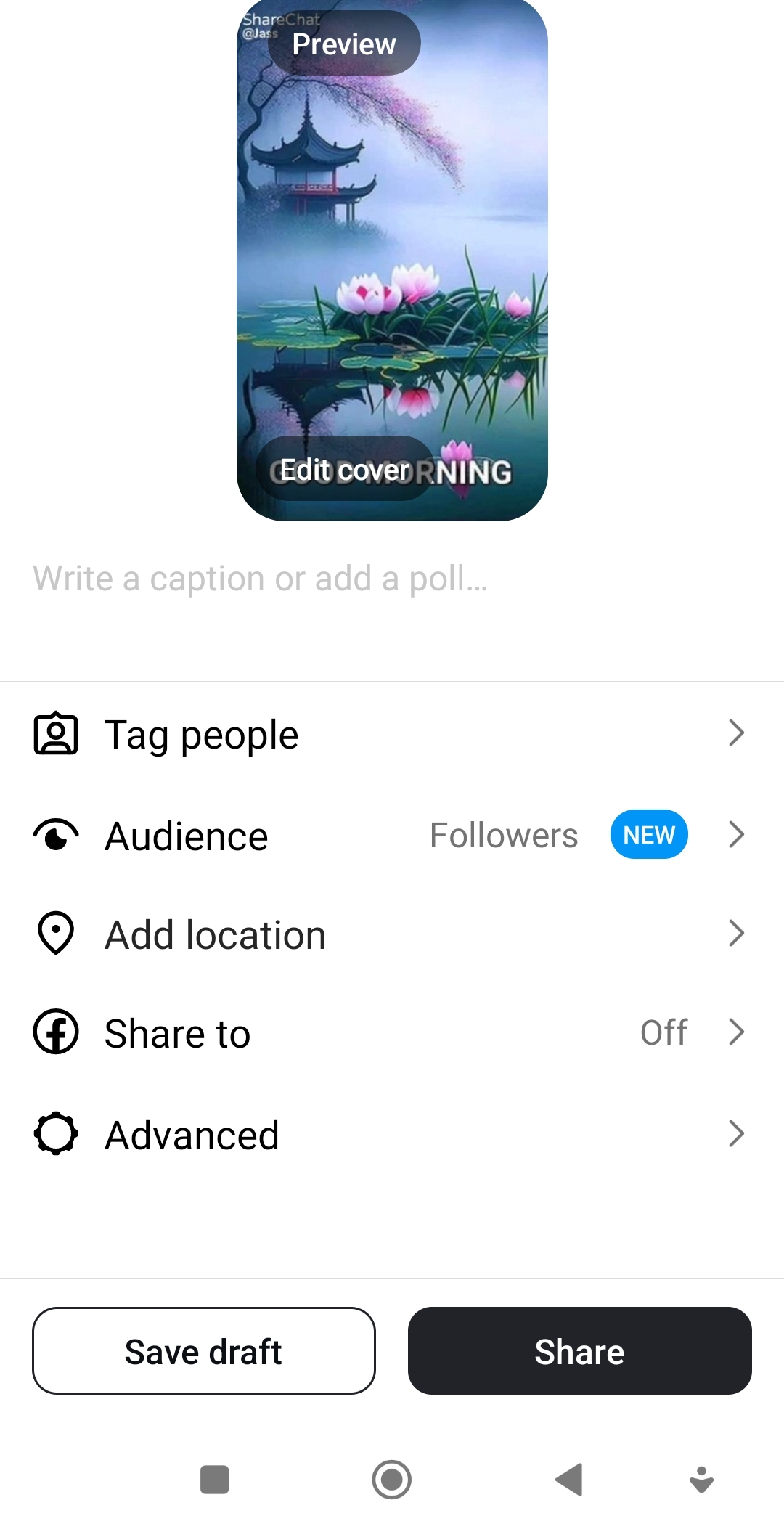The width and height of the screenshot is (784, 1529).
Task: Open the reel Preview
Action: click(343, 44)
